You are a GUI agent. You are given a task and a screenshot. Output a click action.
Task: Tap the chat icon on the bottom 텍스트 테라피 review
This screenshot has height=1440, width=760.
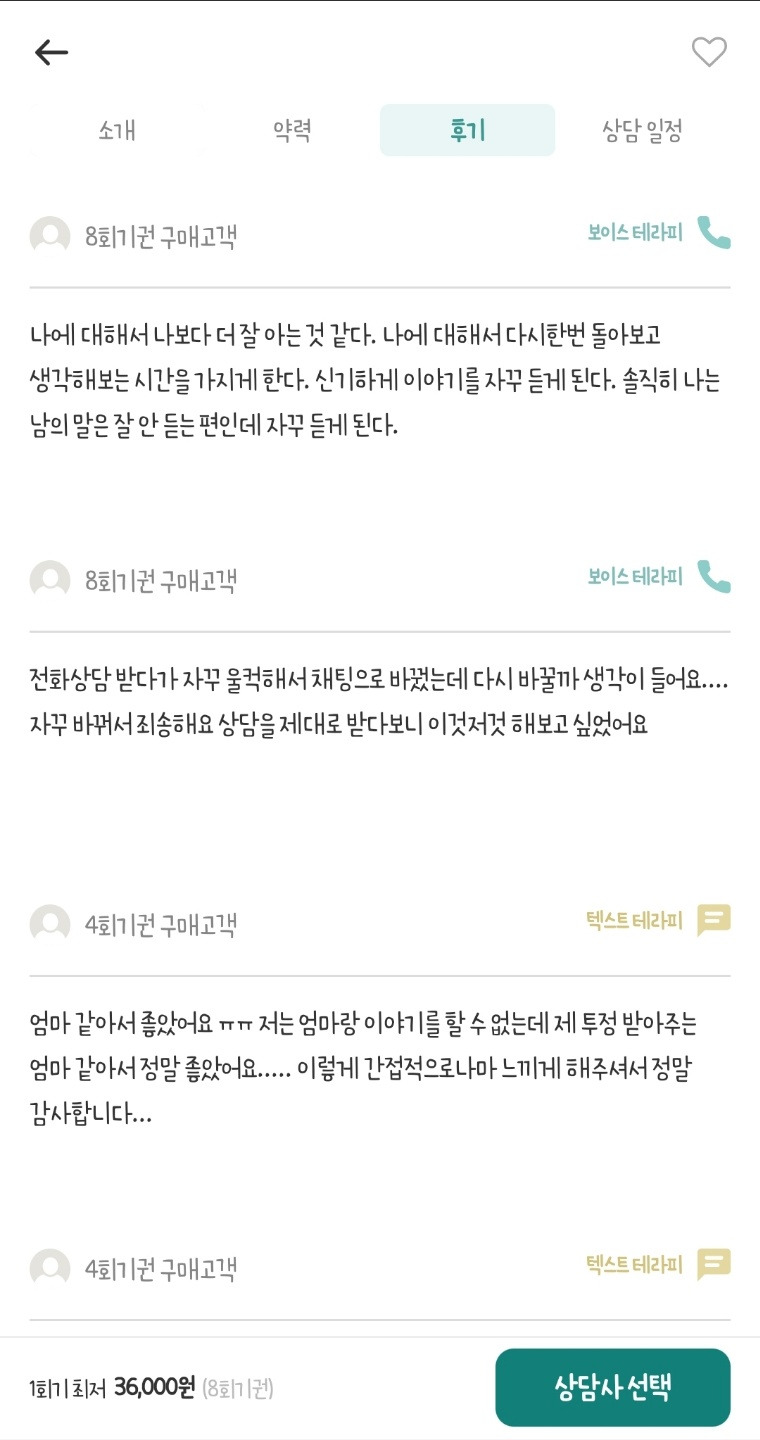[x=712, y=1265]
